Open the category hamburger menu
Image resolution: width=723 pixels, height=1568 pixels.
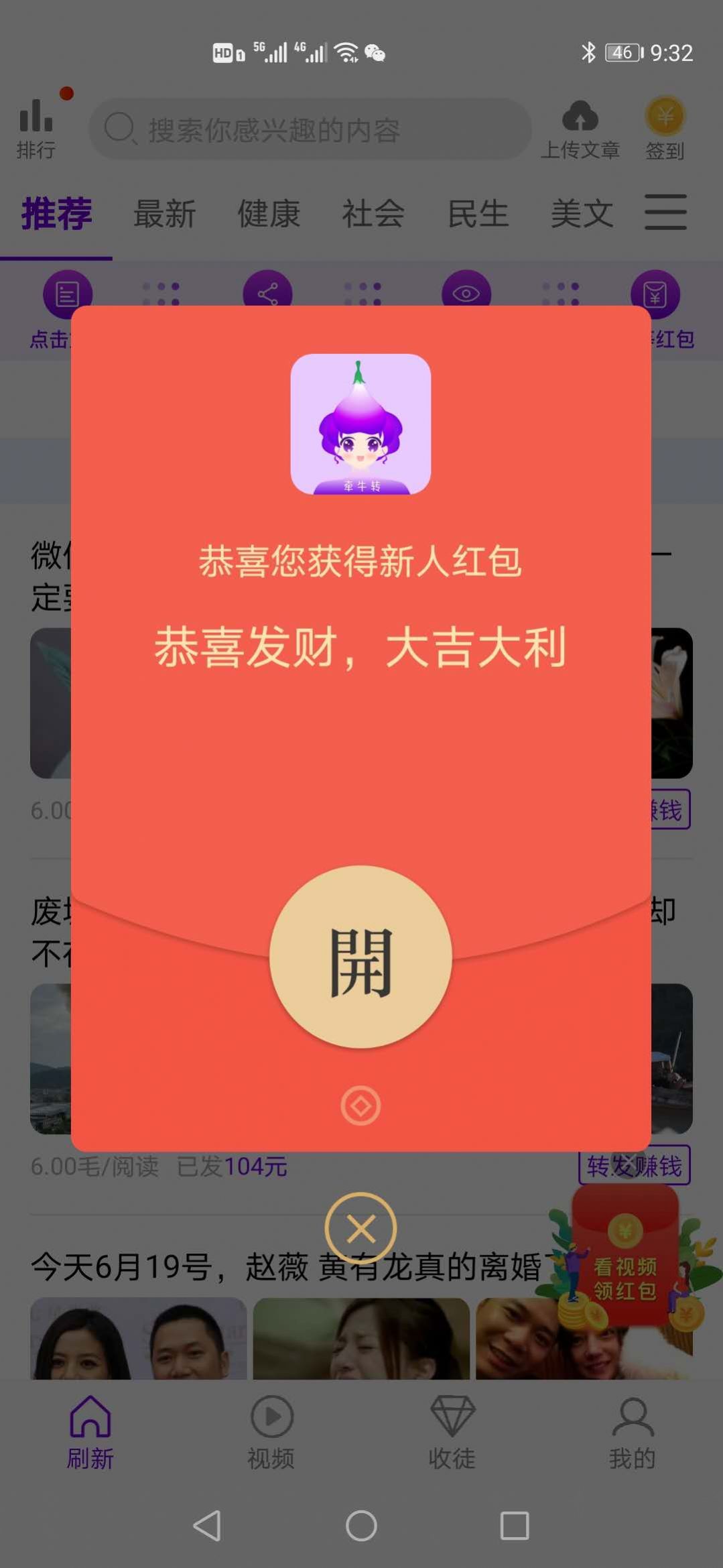[x=666, y=213]
